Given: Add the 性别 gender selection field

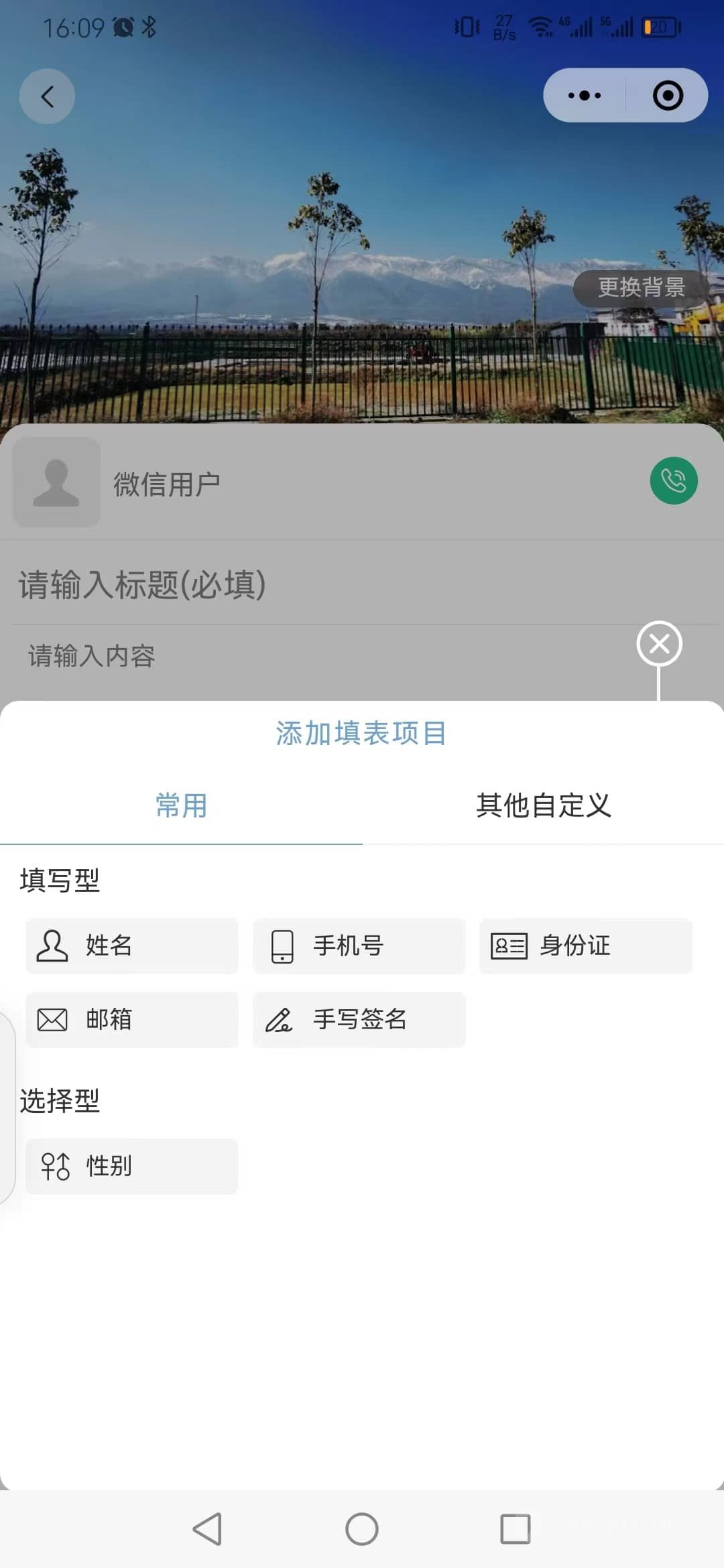Looking at the screenshot, I should (x=132, y=1166).
